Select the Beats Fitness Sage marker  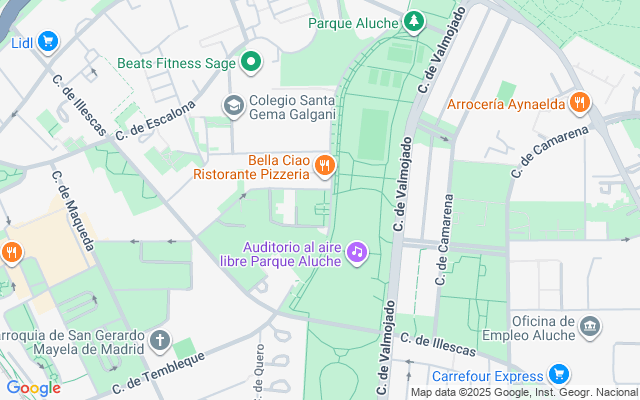(252, 63)
